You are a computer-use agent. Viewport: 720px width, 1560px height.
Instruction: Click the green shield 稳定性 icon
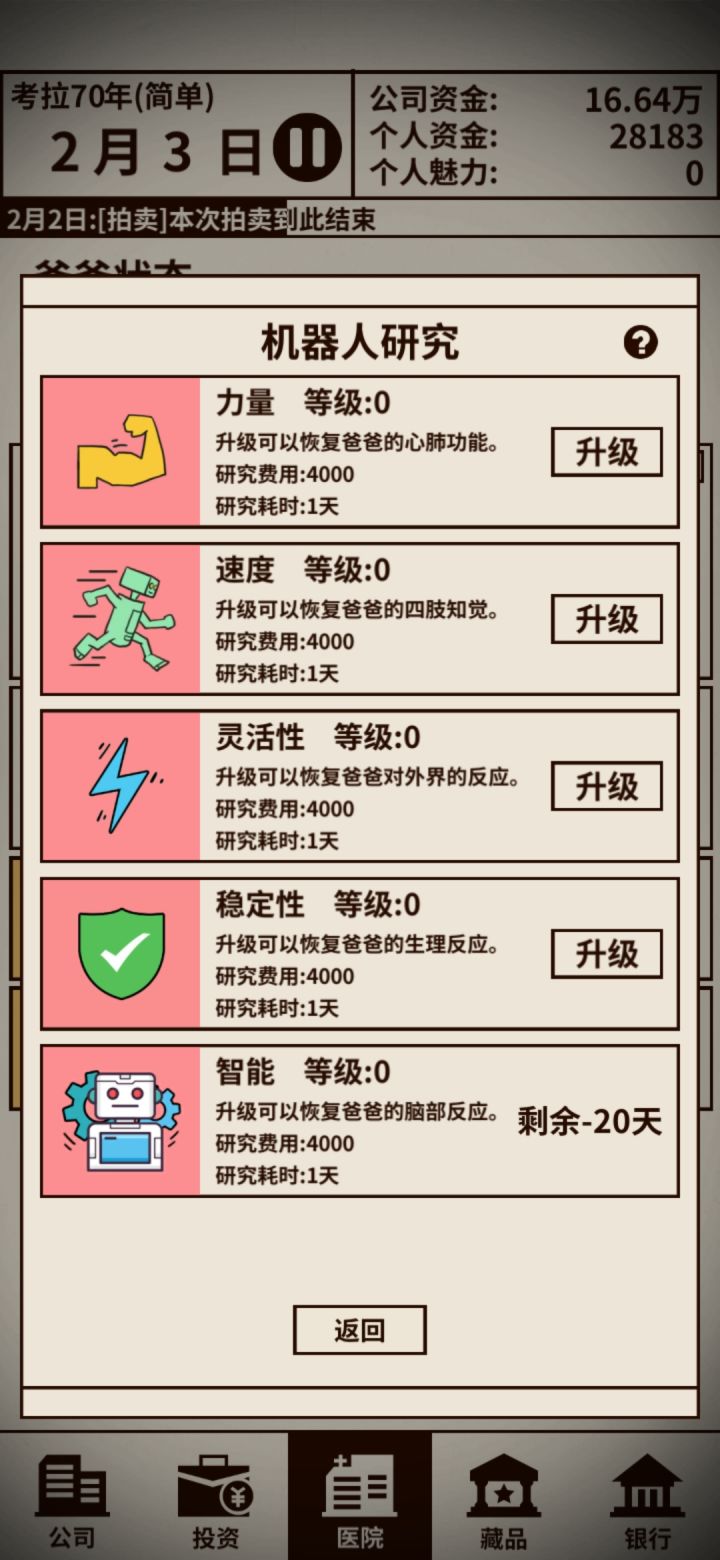120,952
